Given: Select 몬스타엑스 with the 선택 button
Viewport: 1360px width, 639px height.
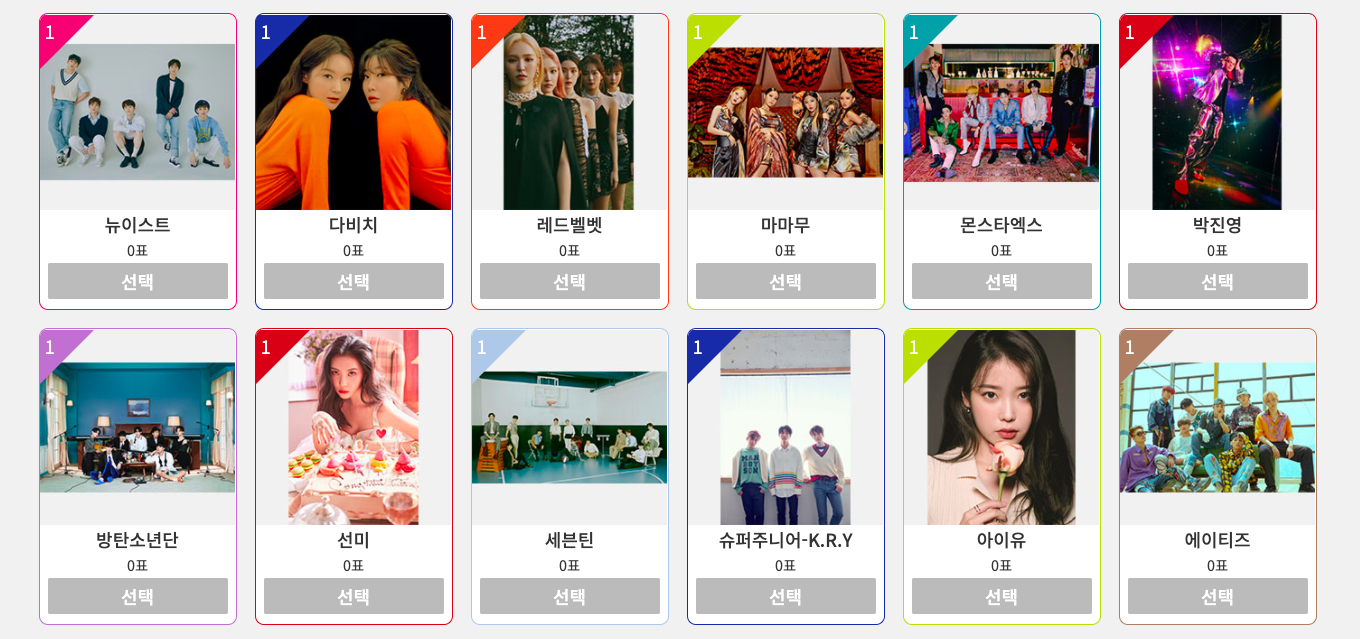Looking at the screenshot, I should click(1002, 281).
